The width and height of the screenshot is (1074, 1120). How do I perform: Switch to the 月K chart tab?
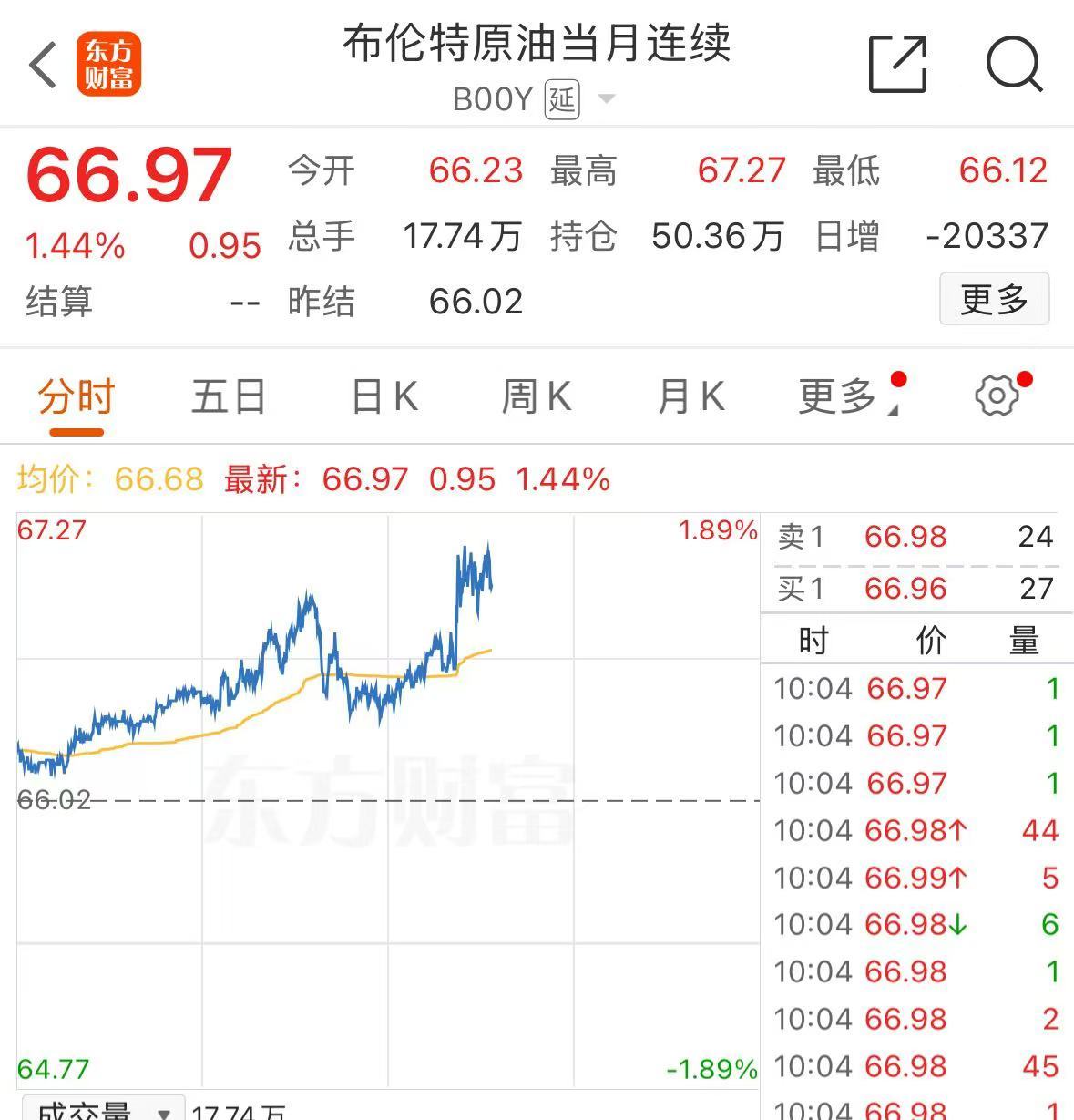pos(690,397)
